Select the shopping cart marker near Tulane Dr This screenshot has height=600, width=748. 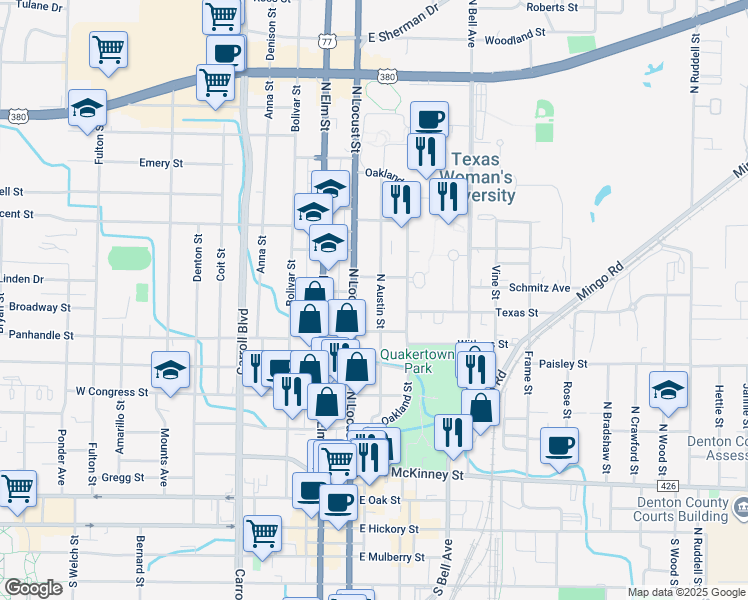click(x=221, y=16)
